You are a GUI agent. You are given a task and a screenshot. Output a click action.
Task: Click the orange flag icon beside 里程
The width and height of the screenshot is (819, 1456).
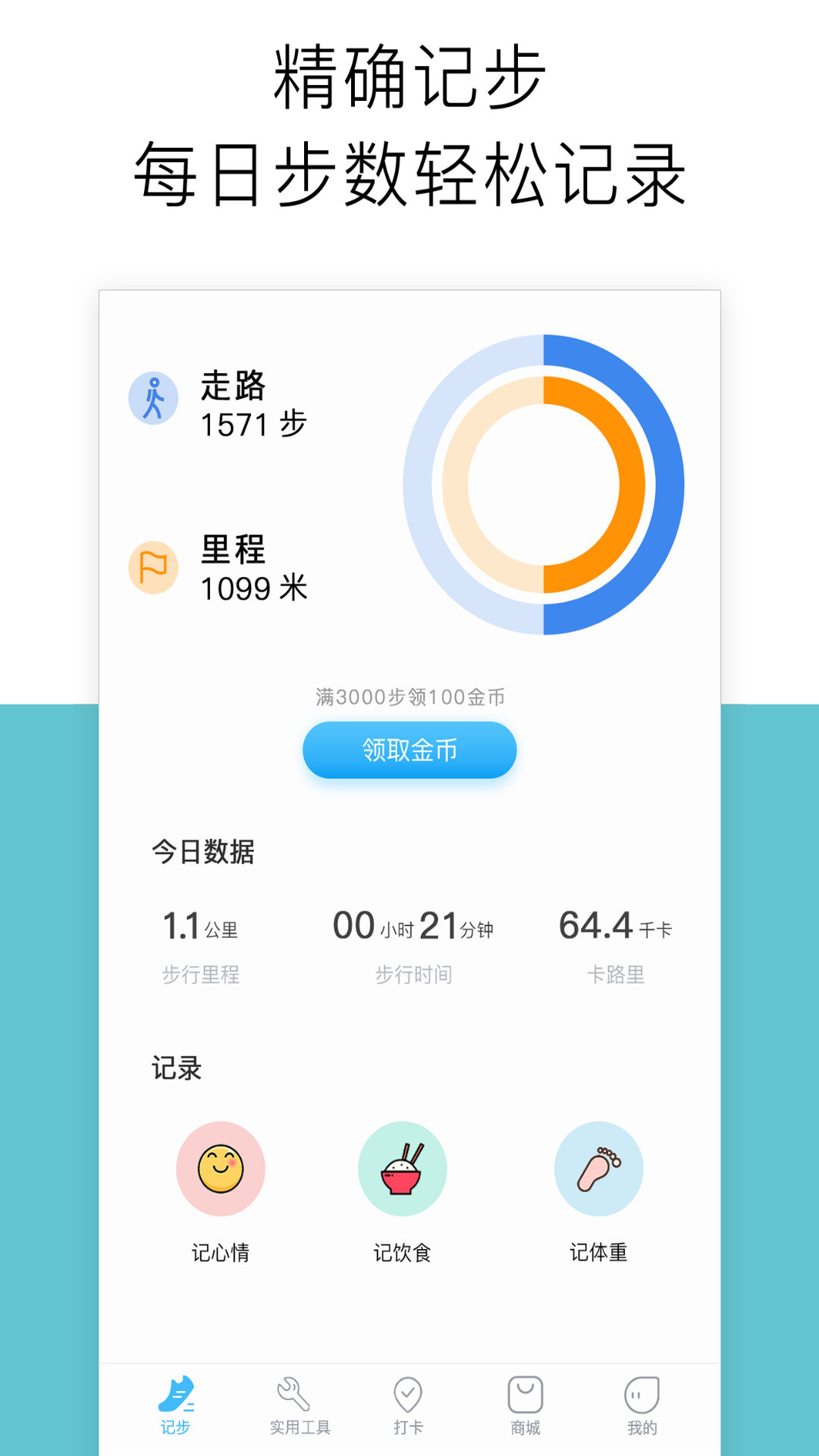[x=154, y=567]
